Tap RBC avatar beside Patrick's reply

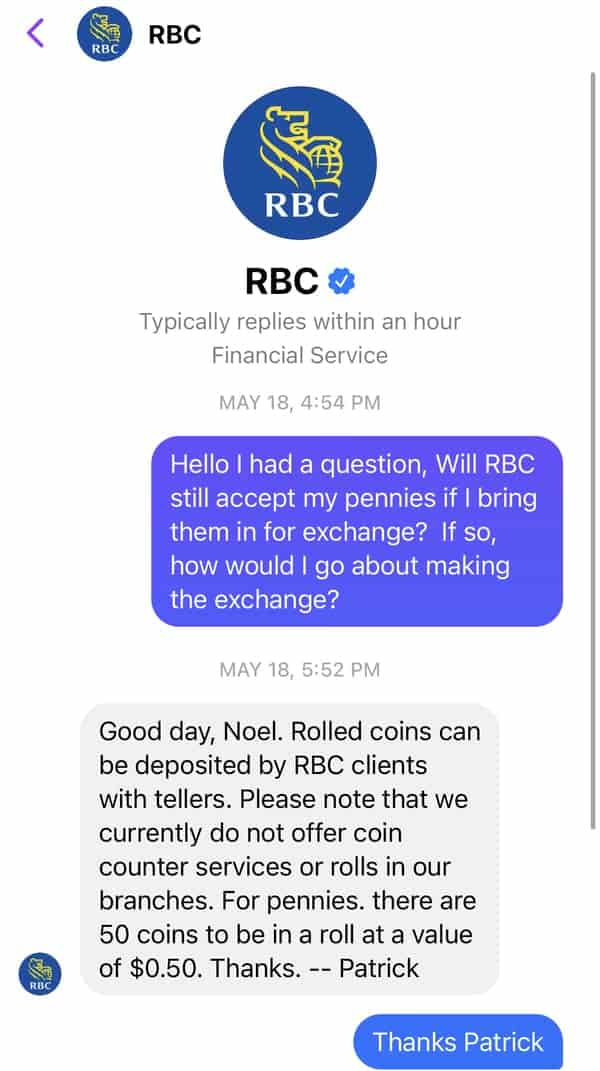[x=40, y=973]
